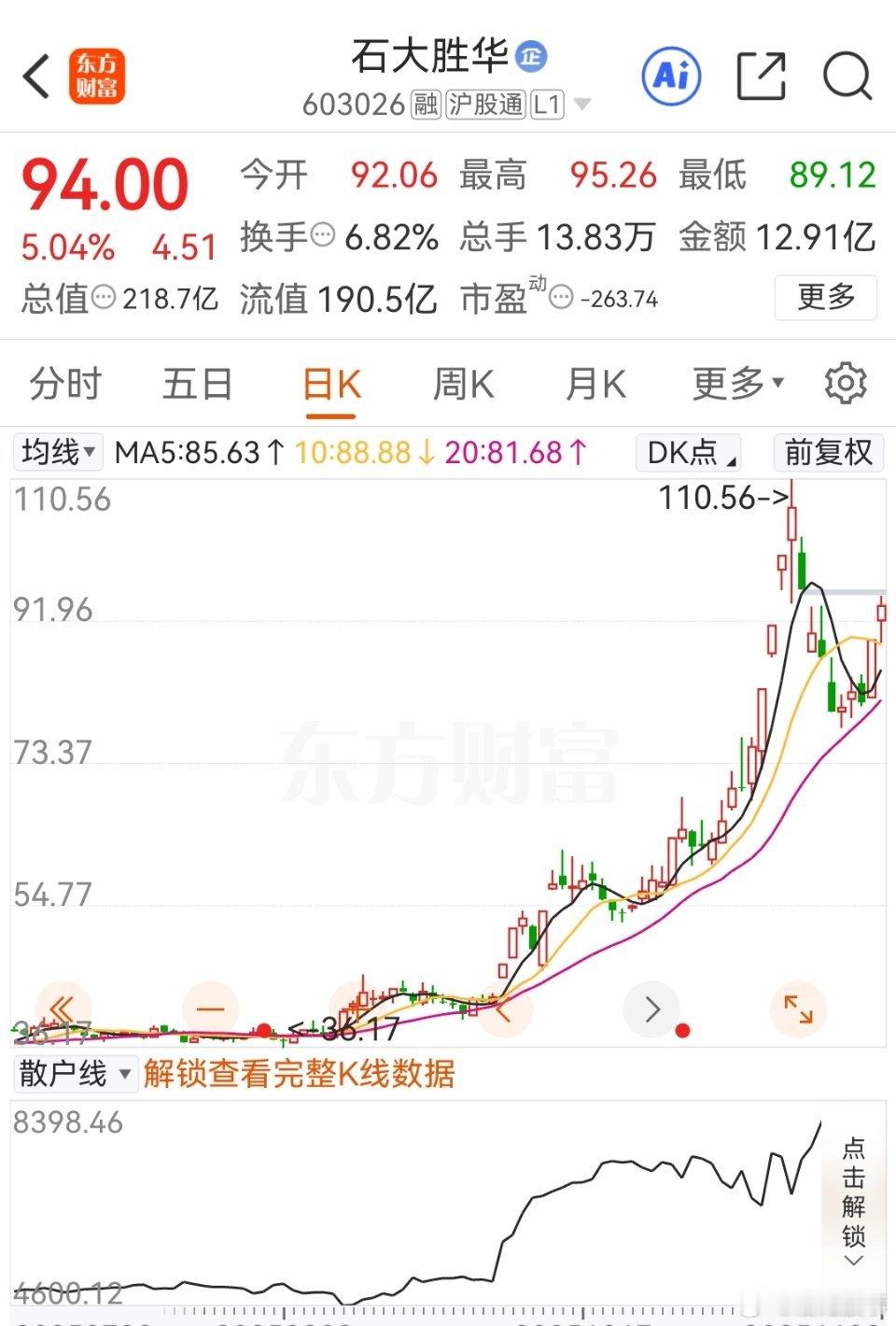Open the 东方财富 app logo
896x1326 pixels.
tap(98, 77)
